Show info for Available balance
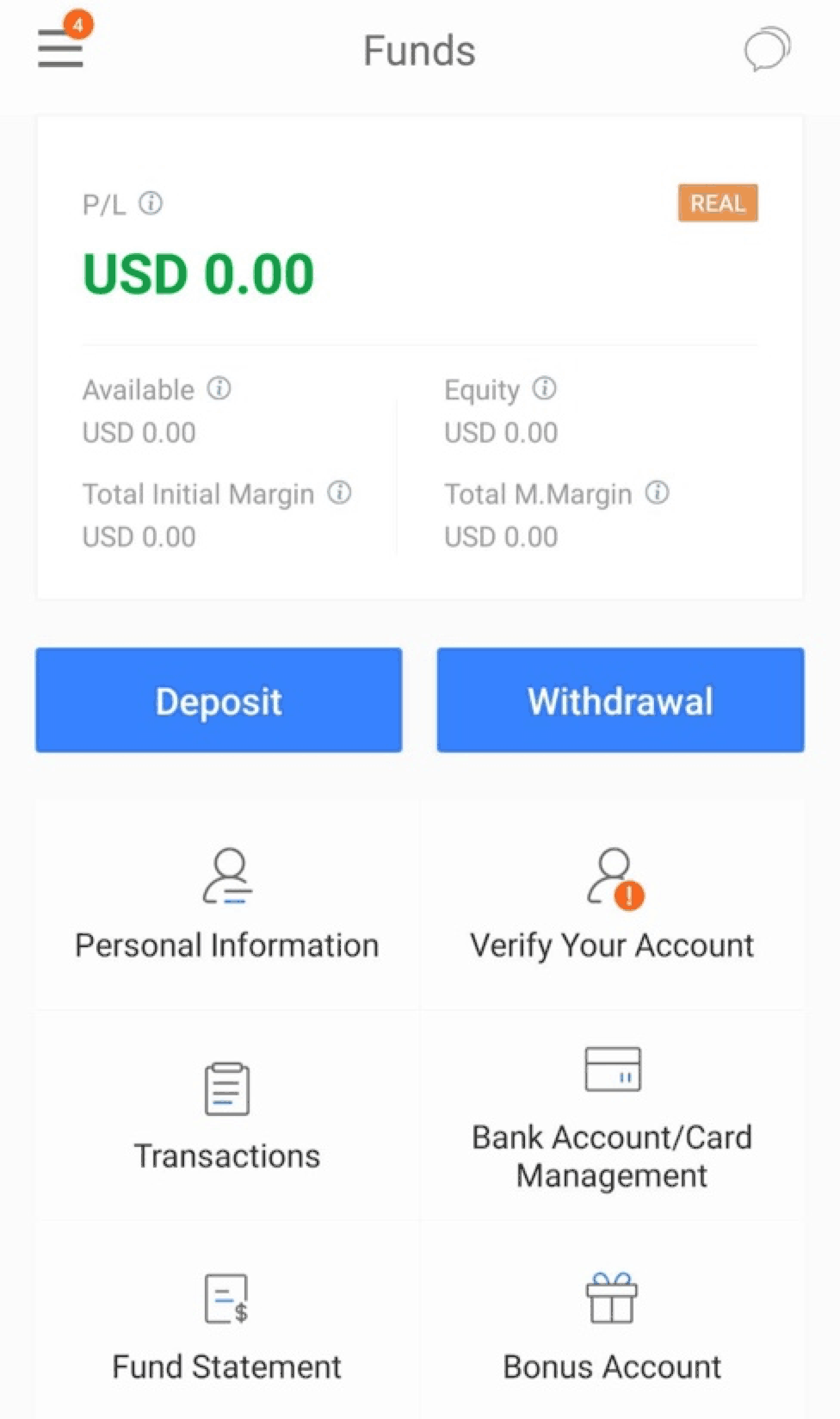Screen dimensions: 840x1419 pyautogui.click(x=219, y=389)
